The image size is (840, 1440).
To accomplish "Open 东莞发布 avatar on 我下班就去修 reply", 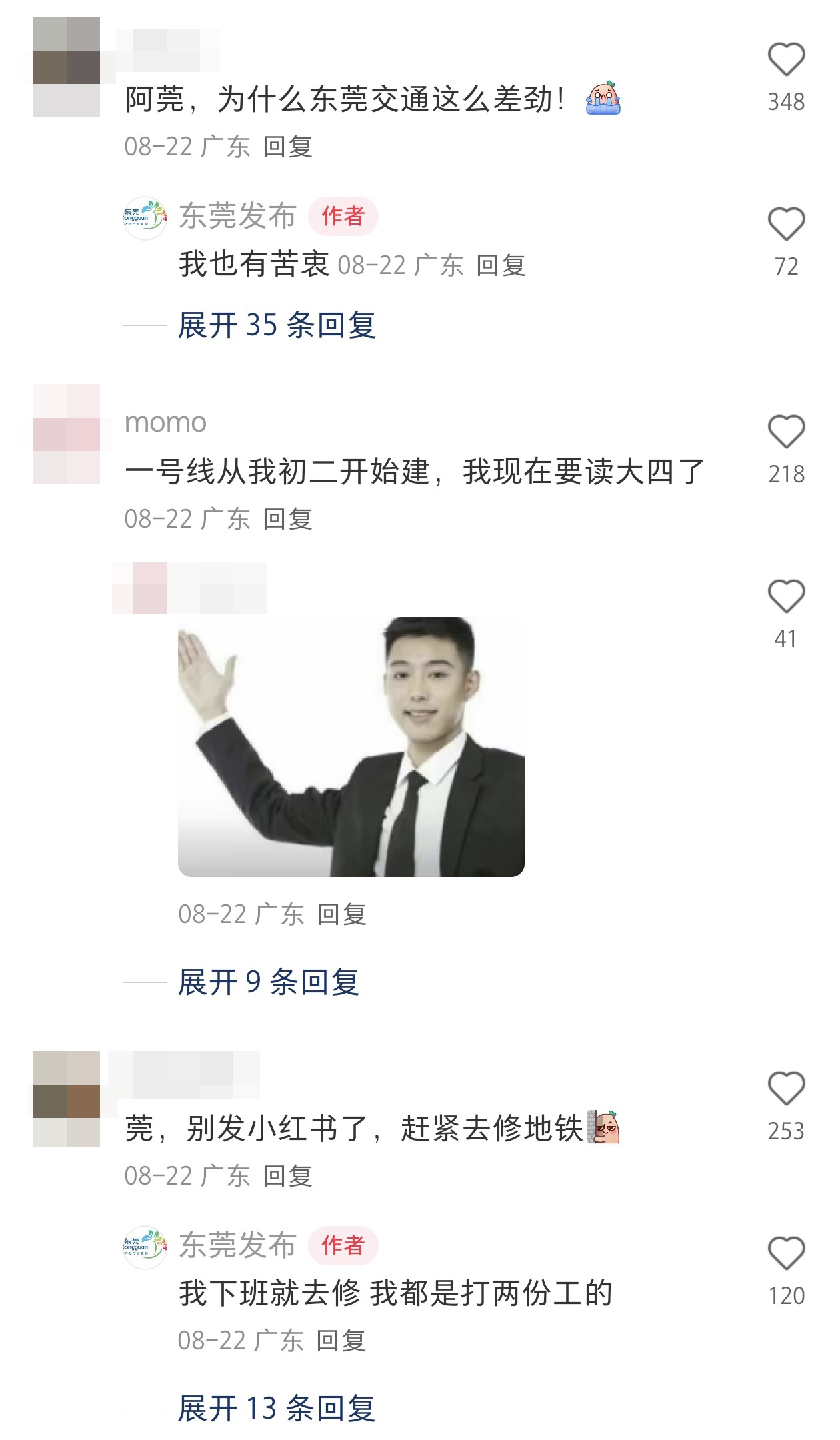I will (x=145, y=1246).
